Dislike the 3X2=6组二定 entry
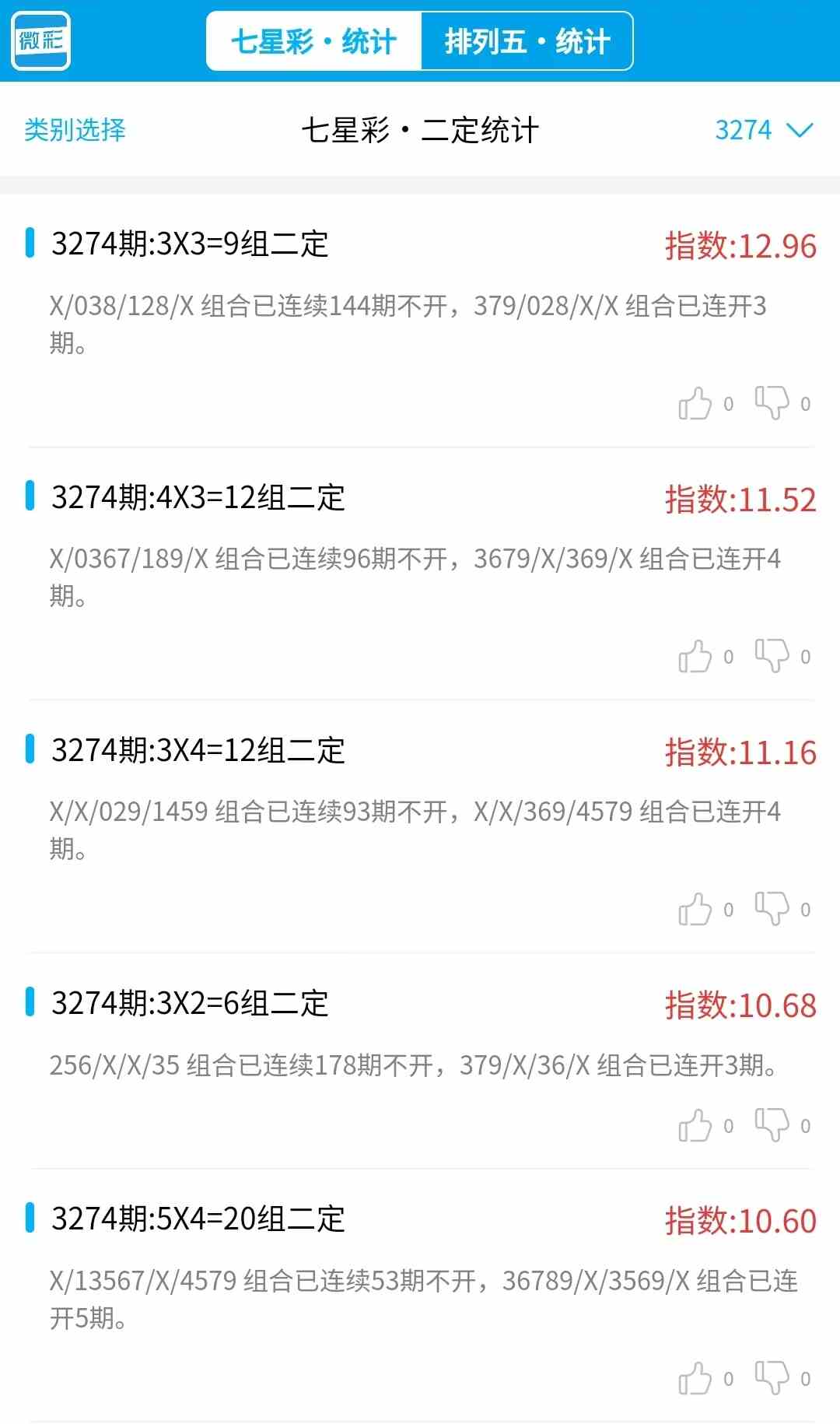 point(772,1124)
